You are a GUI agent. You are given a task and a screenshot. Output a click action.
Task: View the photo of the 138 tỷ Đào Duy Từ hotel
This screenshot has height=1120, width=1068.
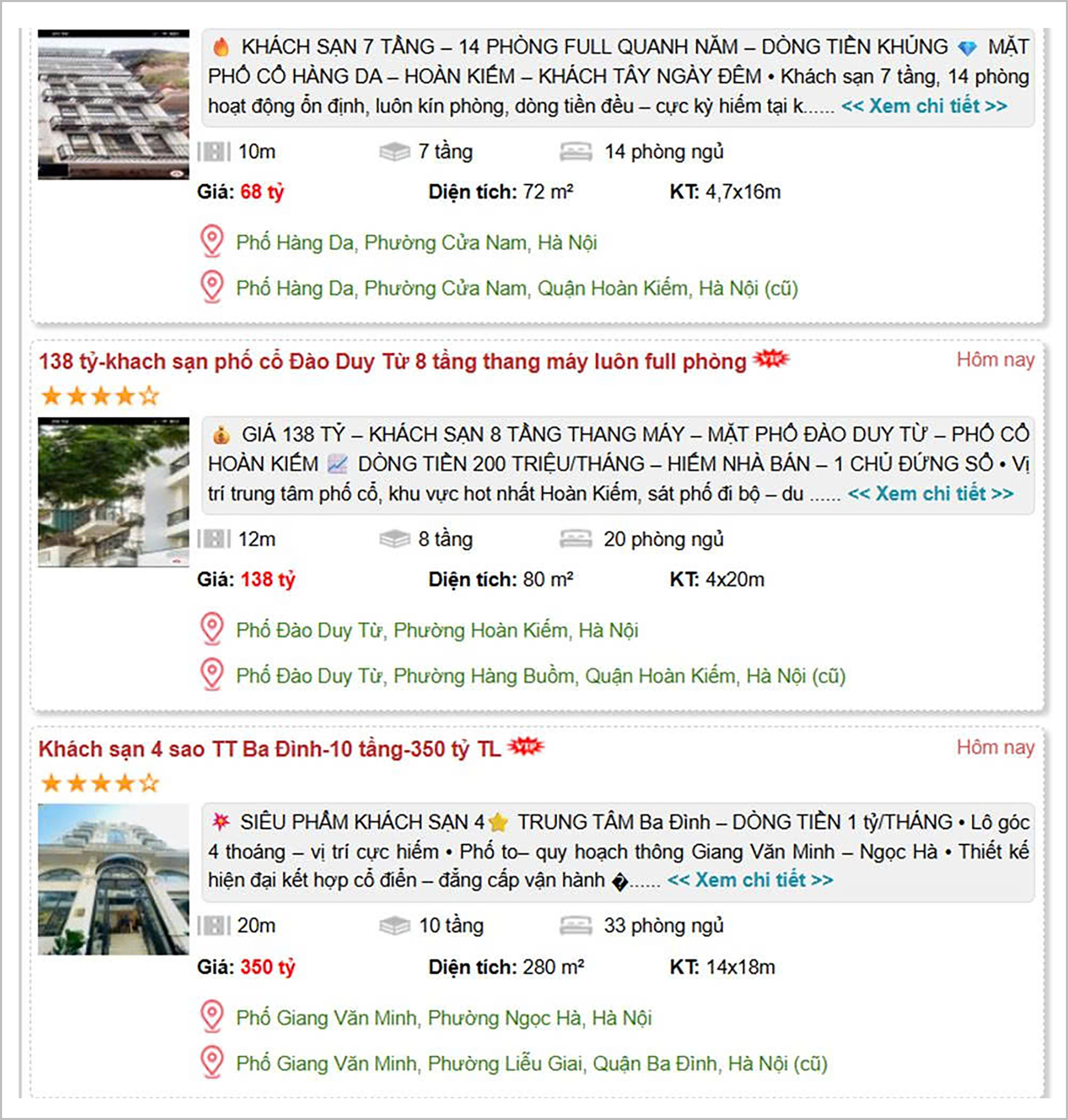113,492
